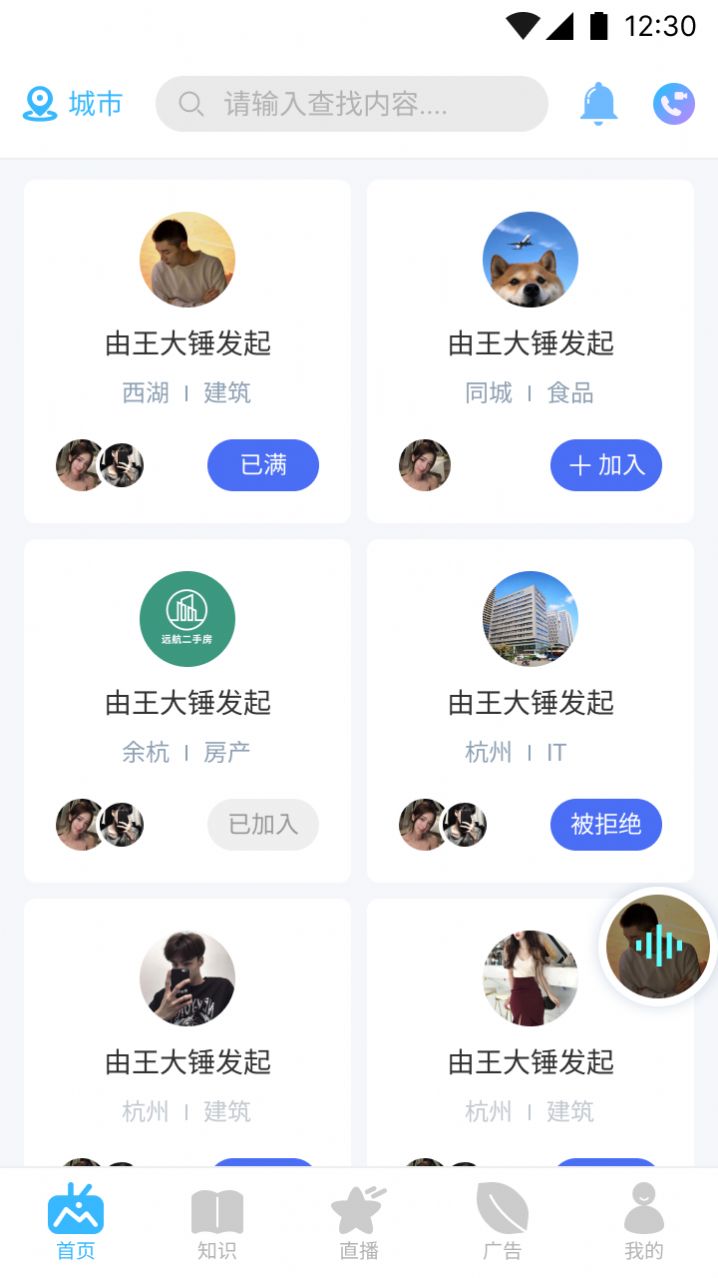This screenshot has width=718, height=1278.
Task: Open the 西湖 建筑 group card
Action: tap(187, 343)
